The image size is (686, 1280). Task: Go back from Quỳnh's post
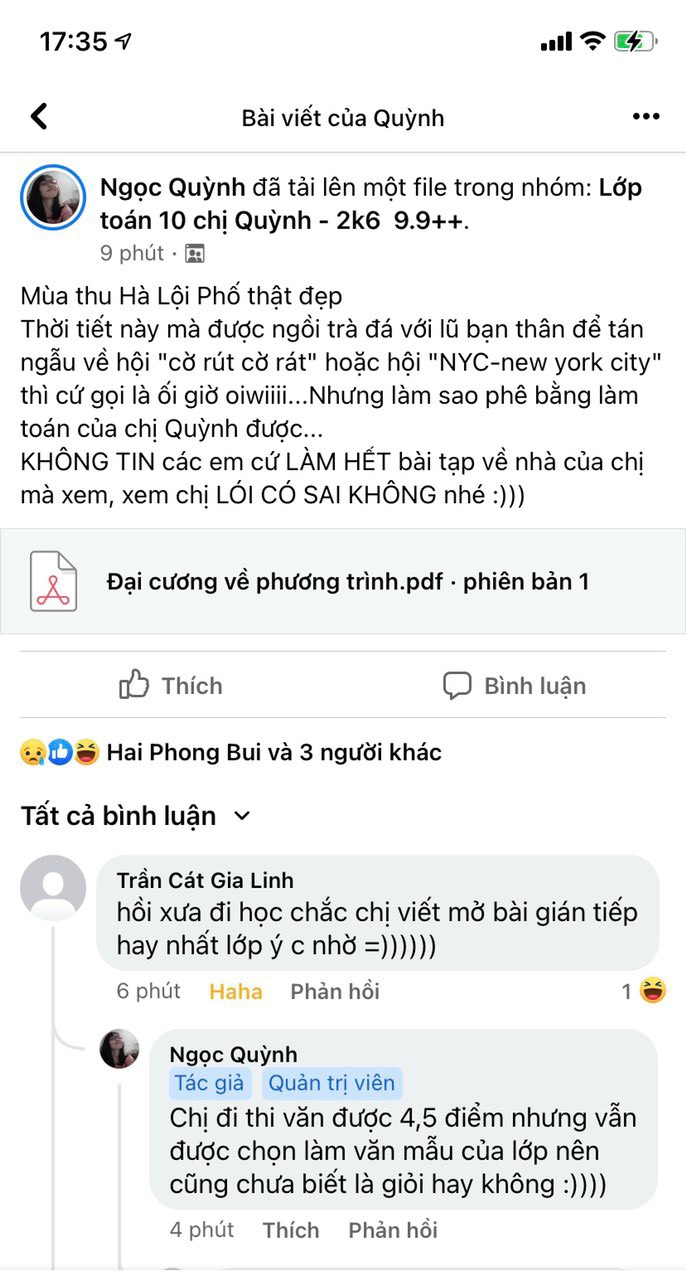(39, 117)
